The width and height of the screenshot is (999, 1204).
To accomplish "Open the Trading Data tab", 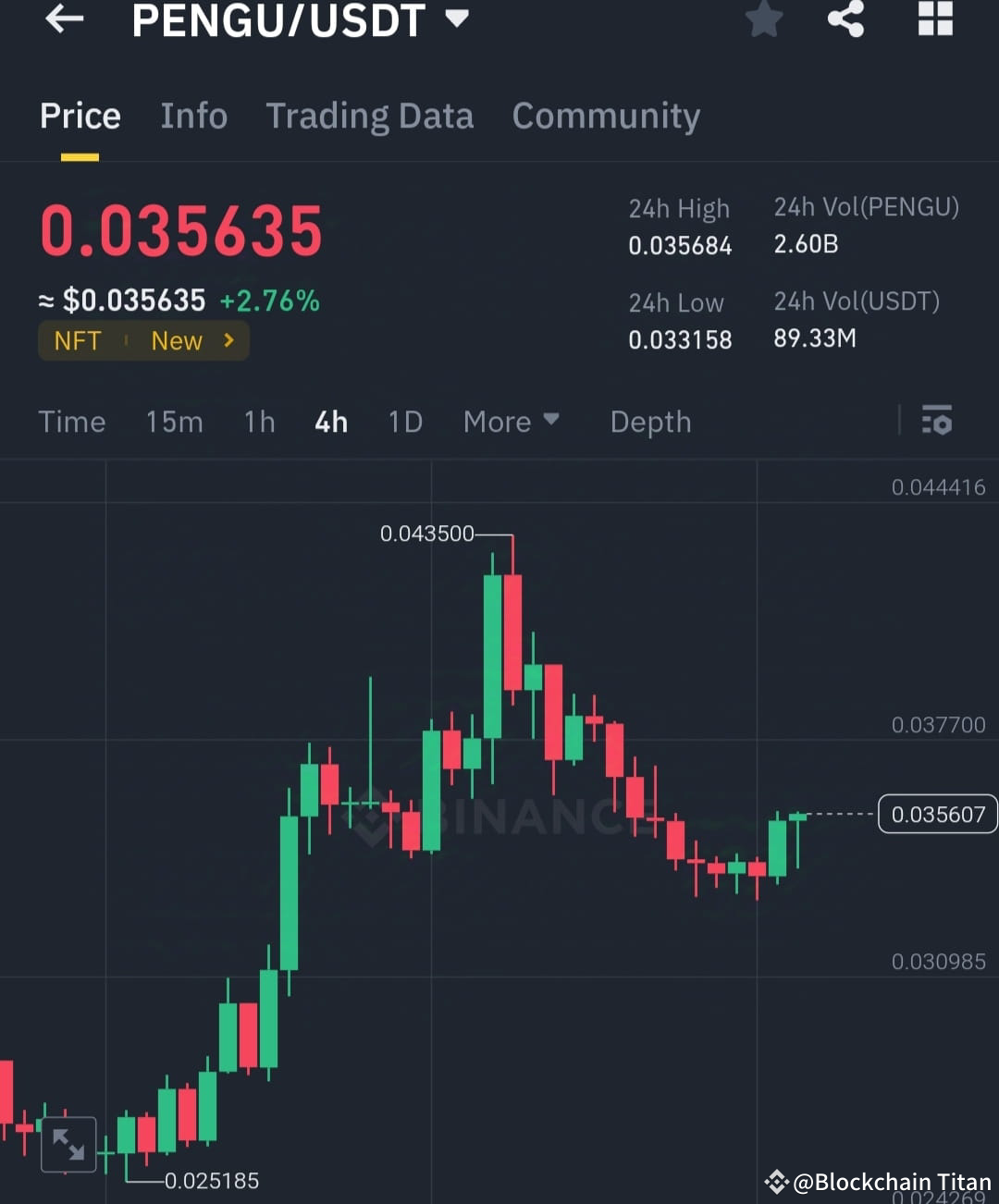I will tap(369, 117).
